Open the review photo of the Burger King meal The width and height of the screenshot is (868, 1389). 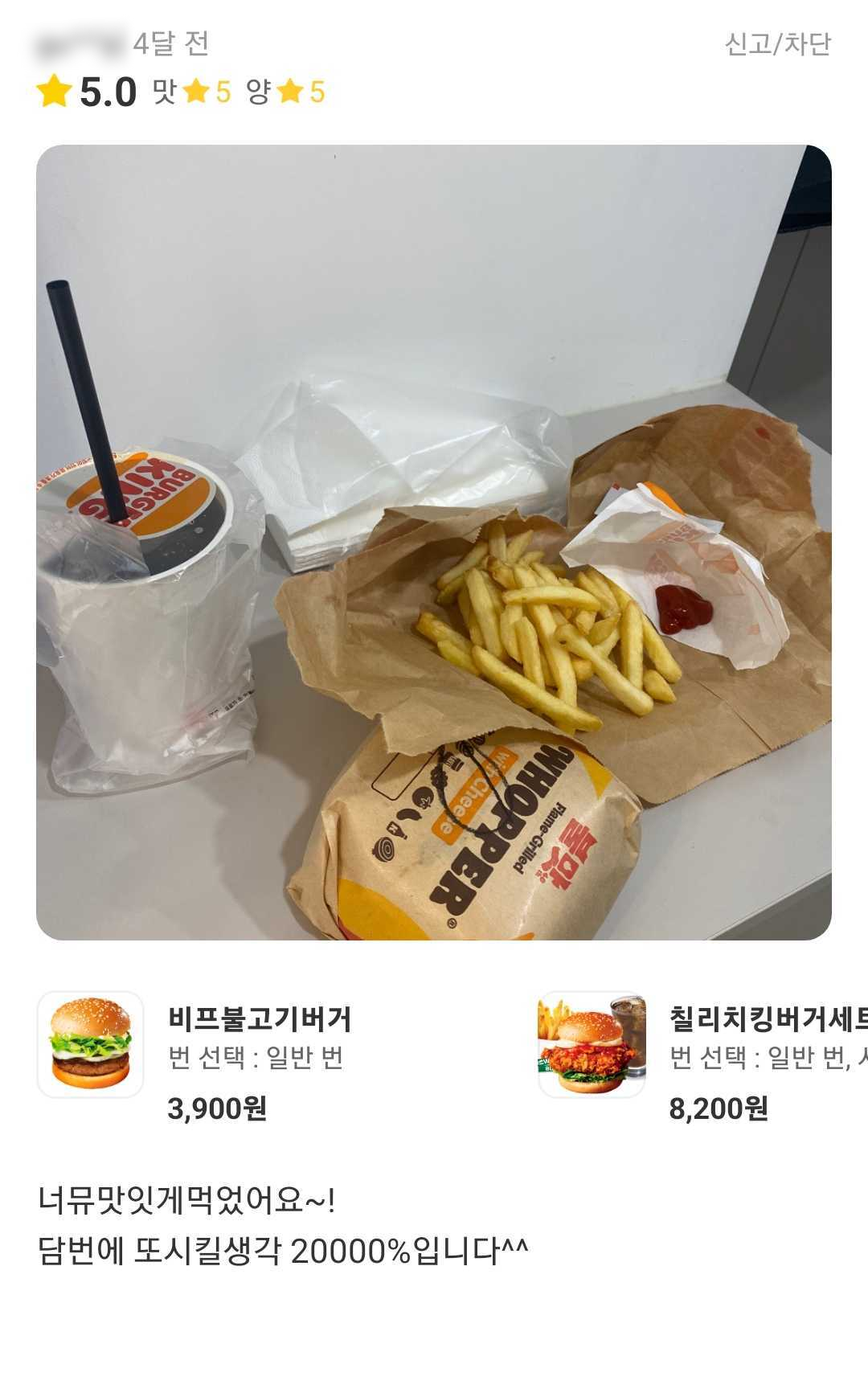tap(434, 555)
